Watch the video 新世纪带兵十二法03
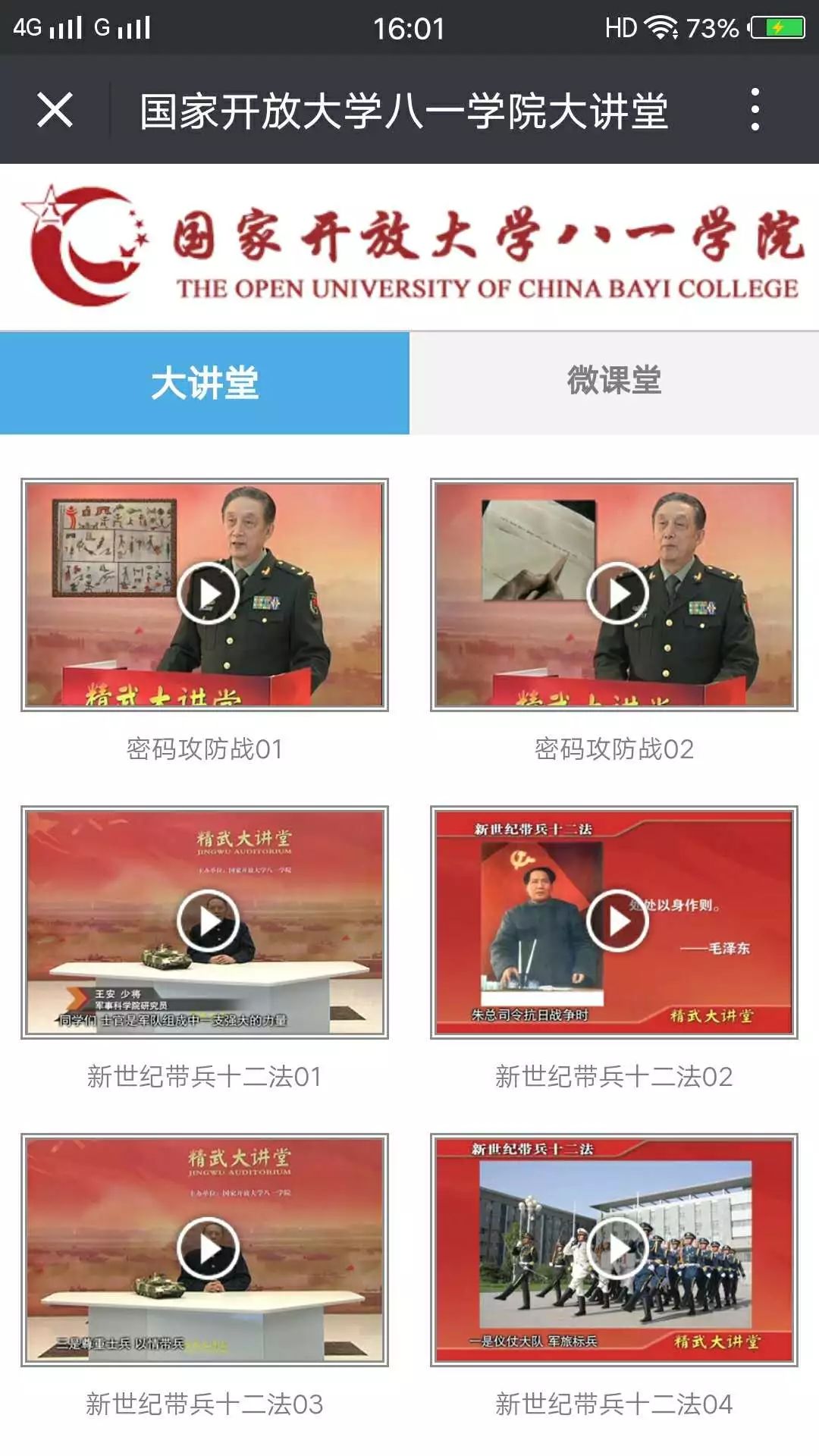Image resolution: width=819 pixels, height=1456 pixels. tap(208, 1249)
